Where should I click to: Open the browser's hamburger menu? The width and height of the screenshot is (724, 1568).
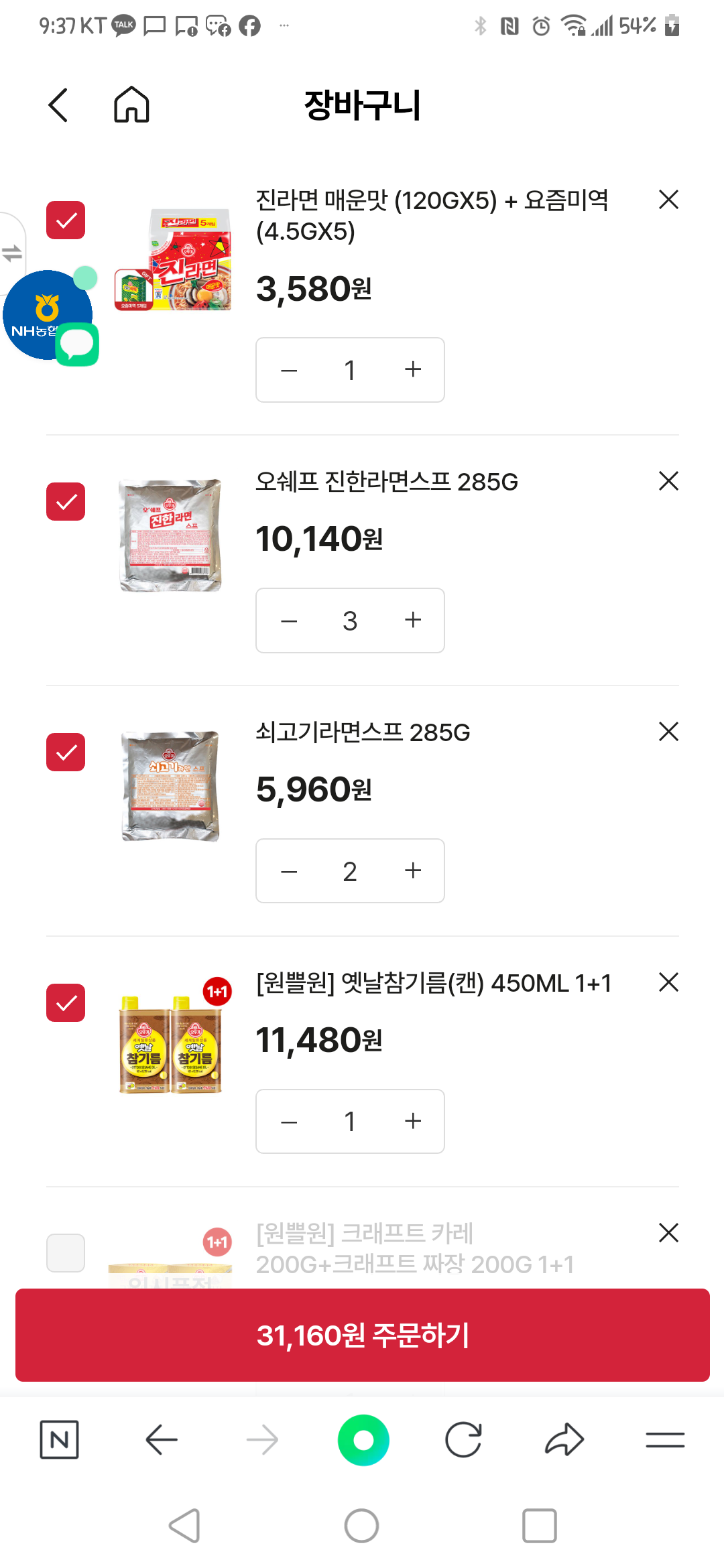point(665,1439)
